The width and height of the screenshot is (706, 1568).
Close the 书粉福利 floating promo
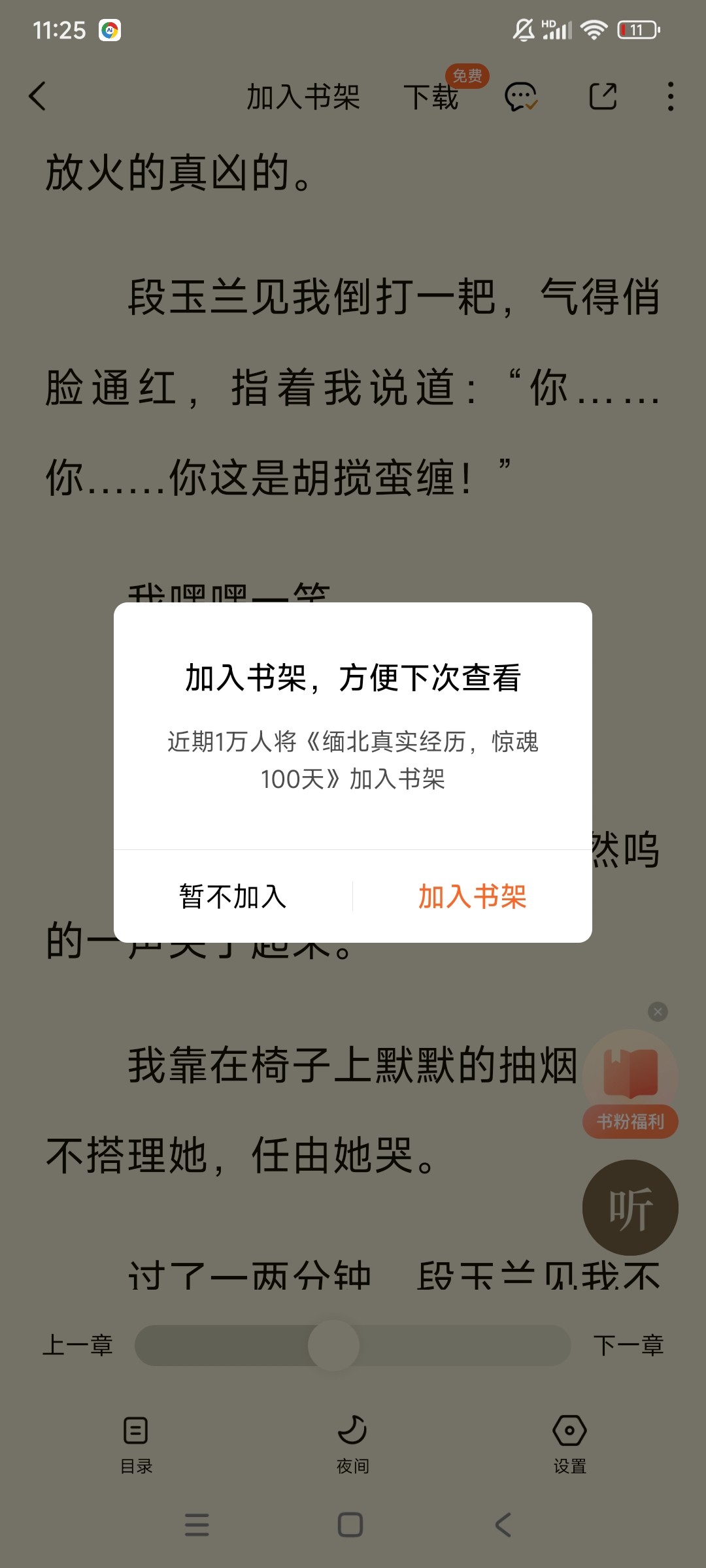pos(658,1012)
